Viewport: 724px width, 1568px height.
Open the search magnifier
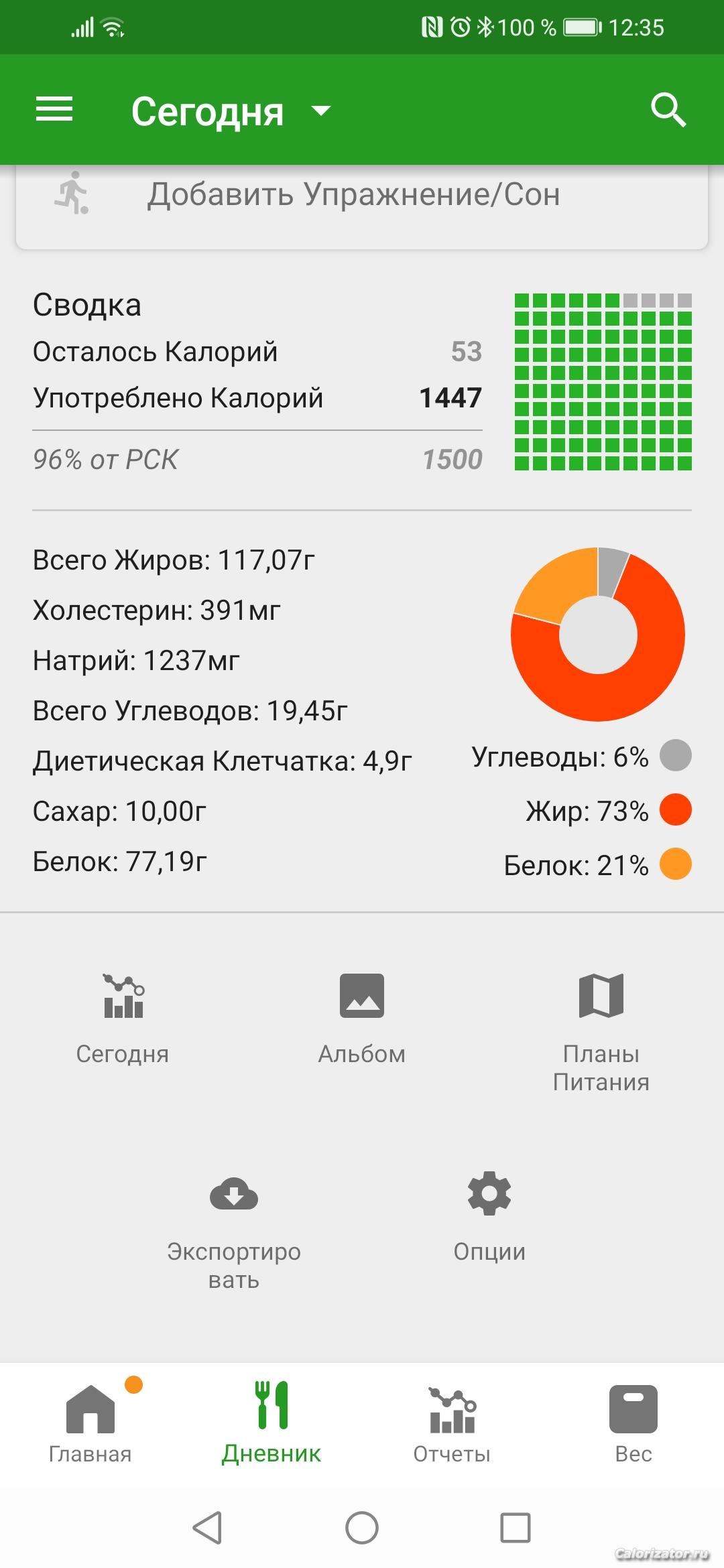click(x=668, y=109)
